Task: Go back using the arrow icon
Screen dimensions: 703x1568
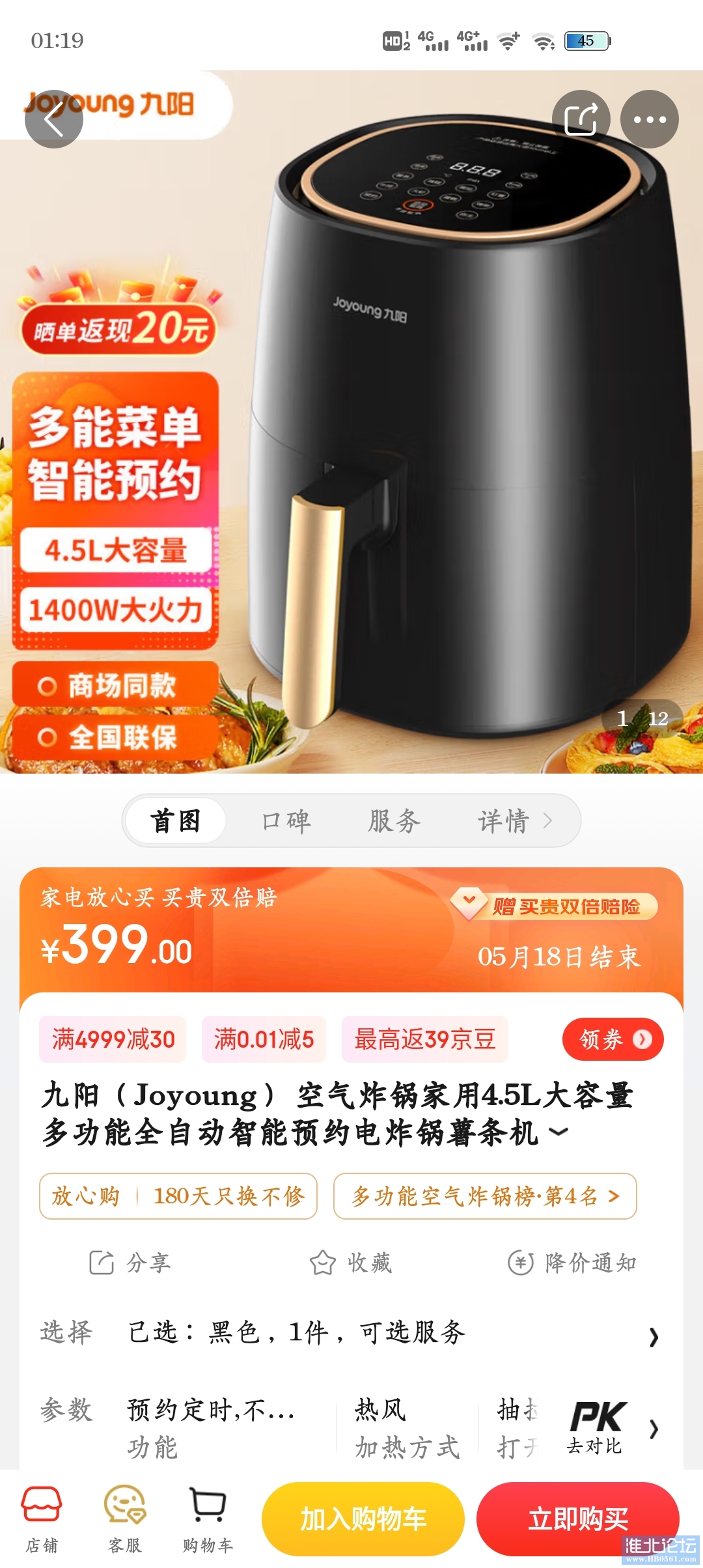Action: tap(53, 119)
